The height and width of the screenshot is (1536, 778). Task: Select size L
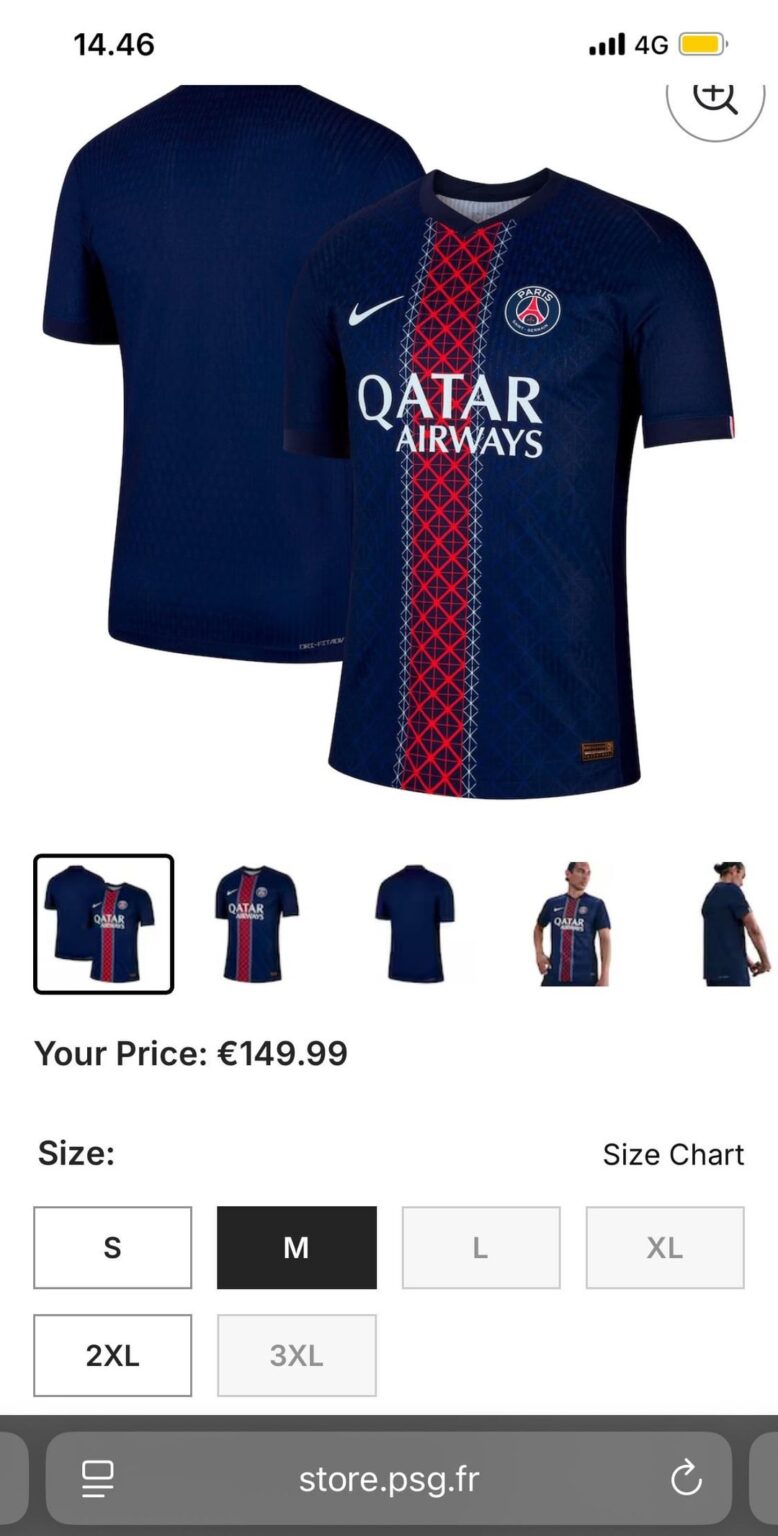pos(480,1247)
